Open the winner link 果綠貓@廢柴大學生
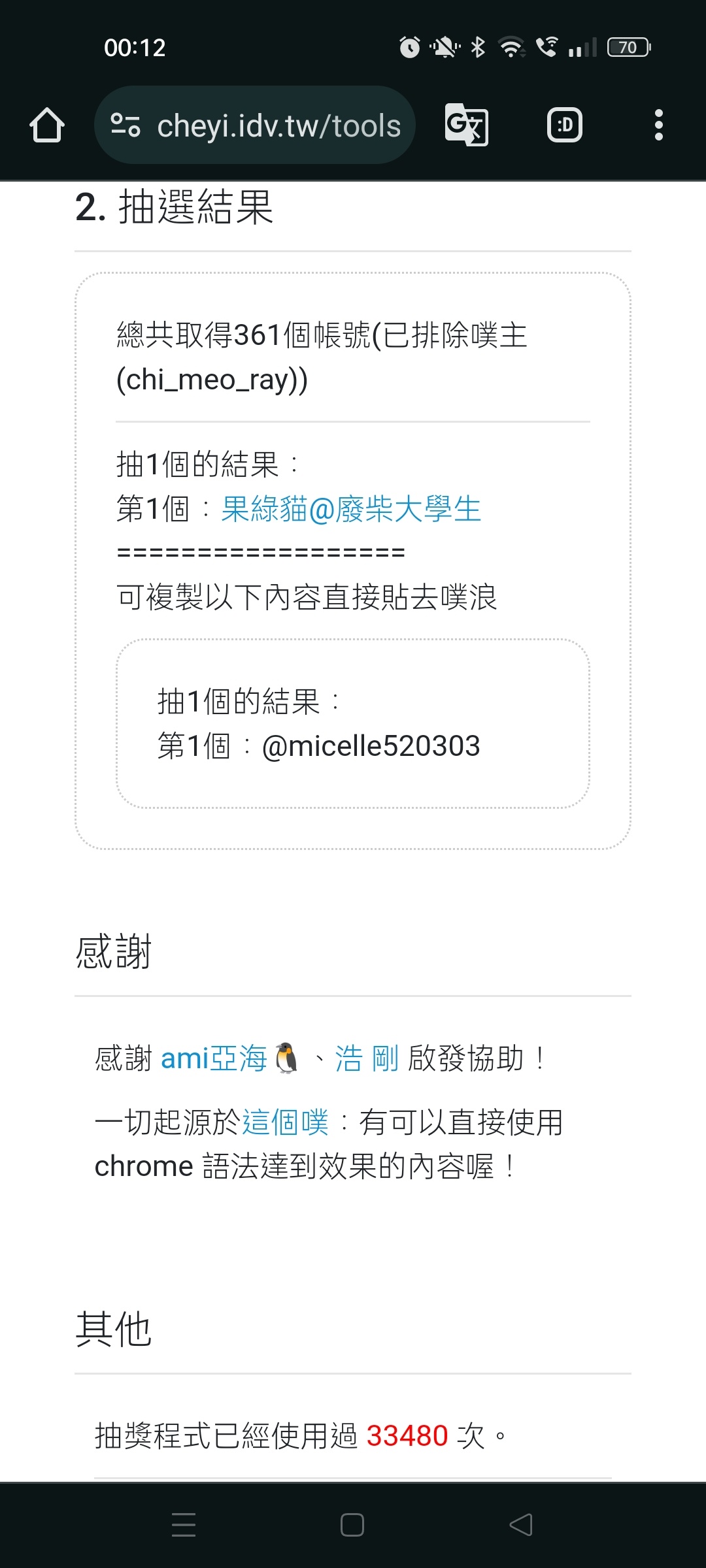 pos(351,509)
